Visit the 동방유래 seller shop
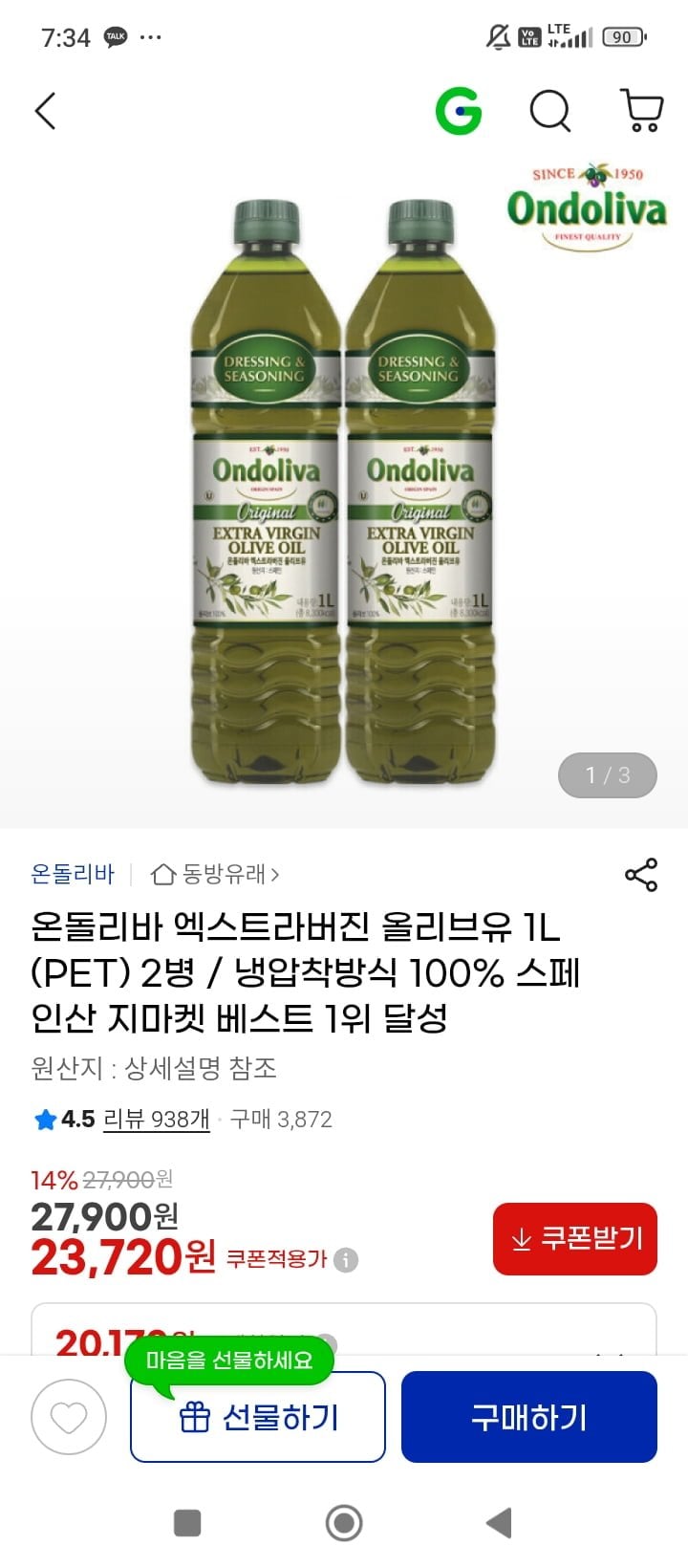 pyautogui.click(x=216, y=874)
